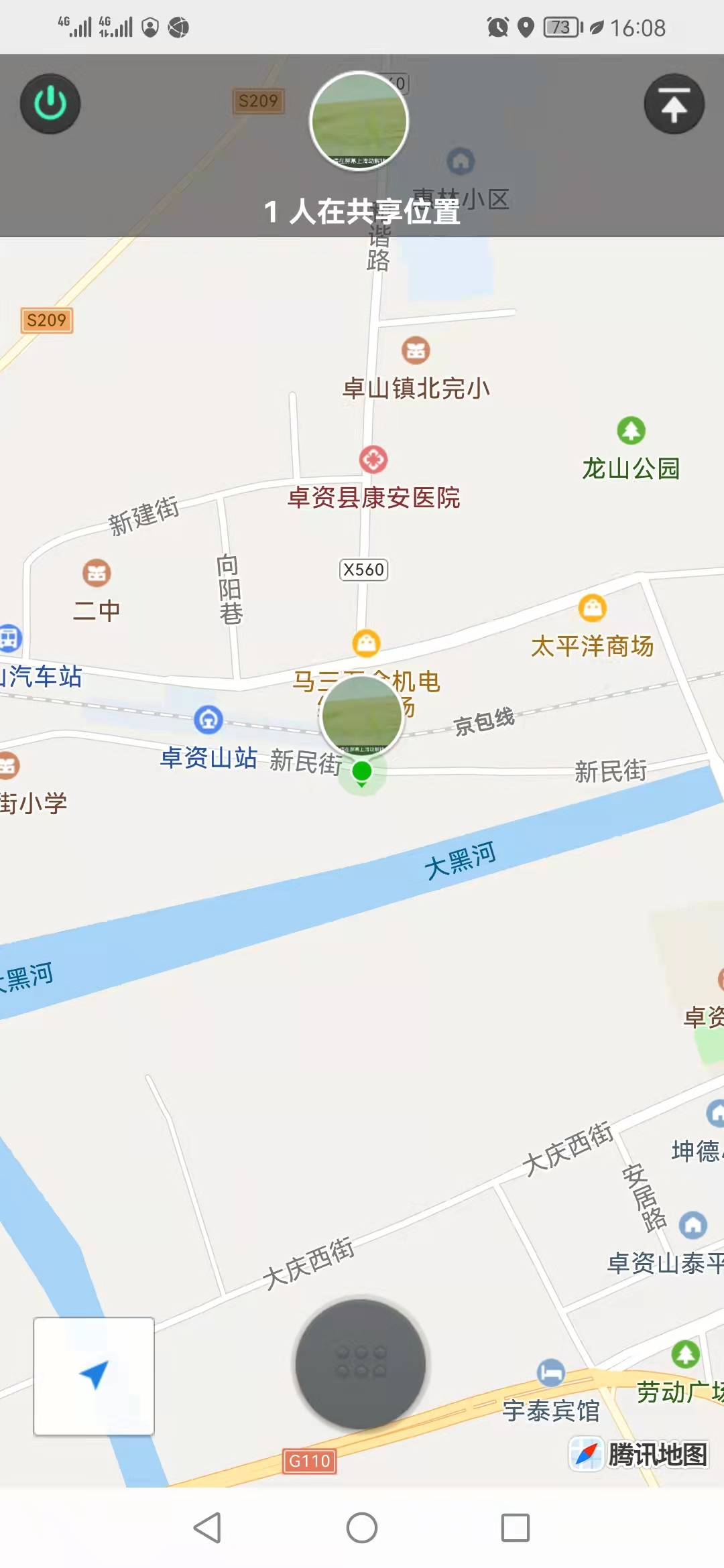Tap the round gray keypad button
The width and height of the screenshot is (724, 1568).
point(361,1363)
